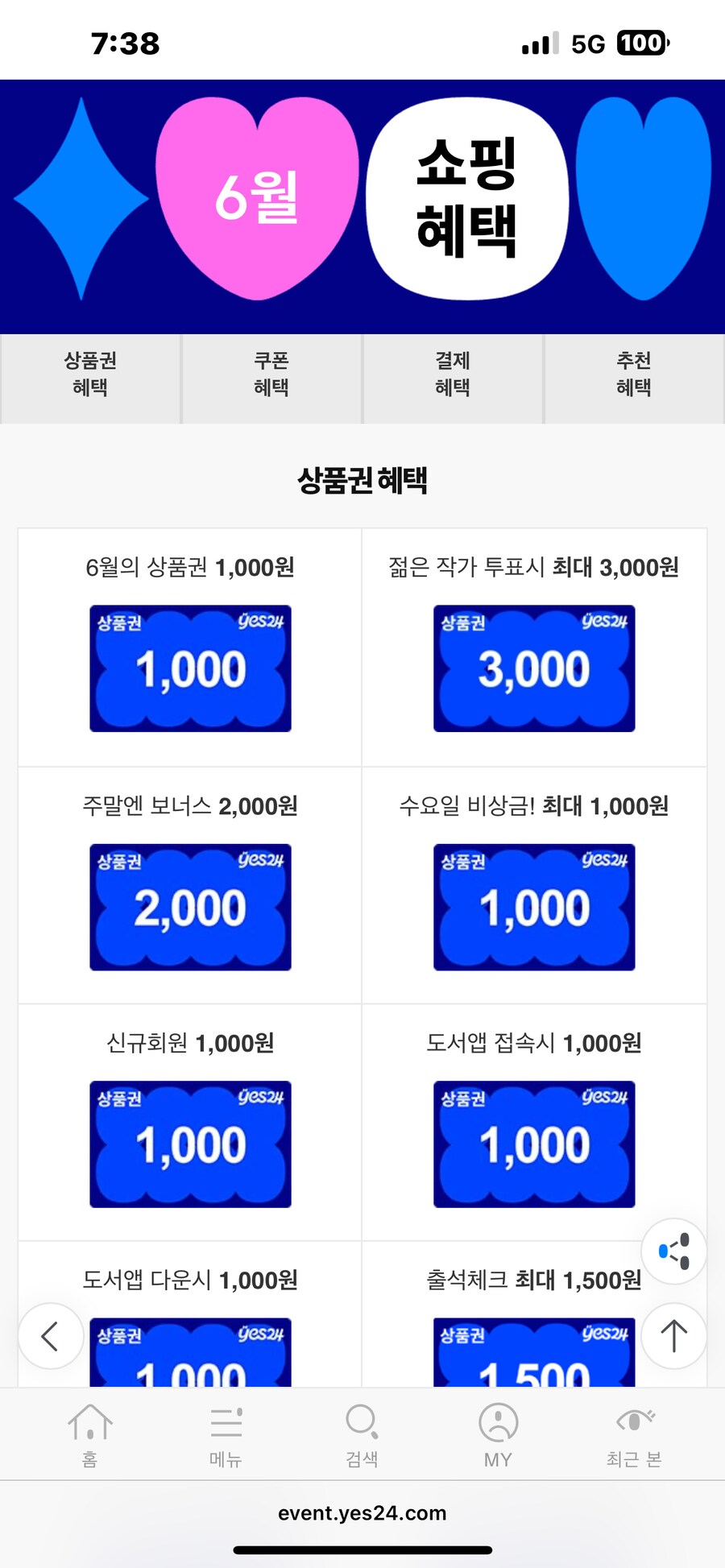Image resolution: width=725 pixels, height=1568 pixels.
Task: Open the share icon on the right side
Action: tap(673, 1250)
